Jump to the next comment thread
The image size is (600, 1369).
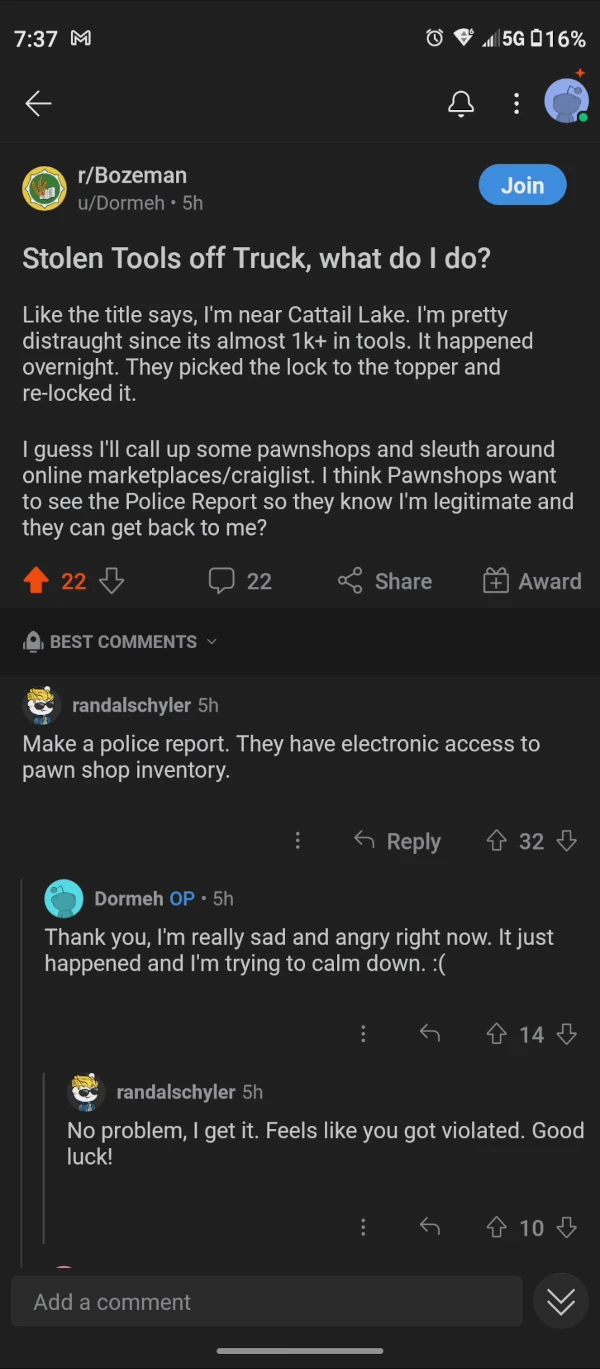pyautogui.click(x=560, y=1301)
